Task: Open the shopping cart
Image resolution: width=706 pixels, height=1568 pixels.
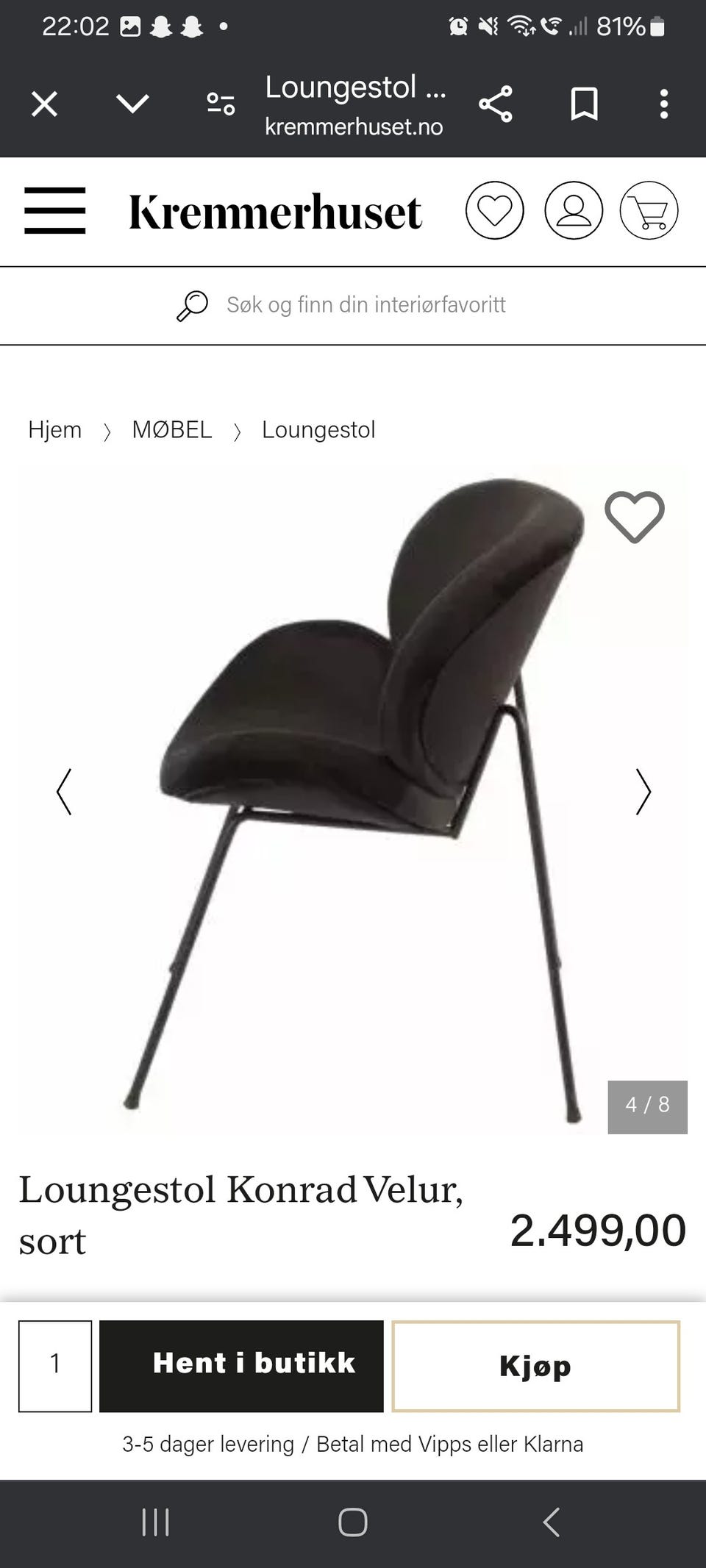Action: coord(649,210)
